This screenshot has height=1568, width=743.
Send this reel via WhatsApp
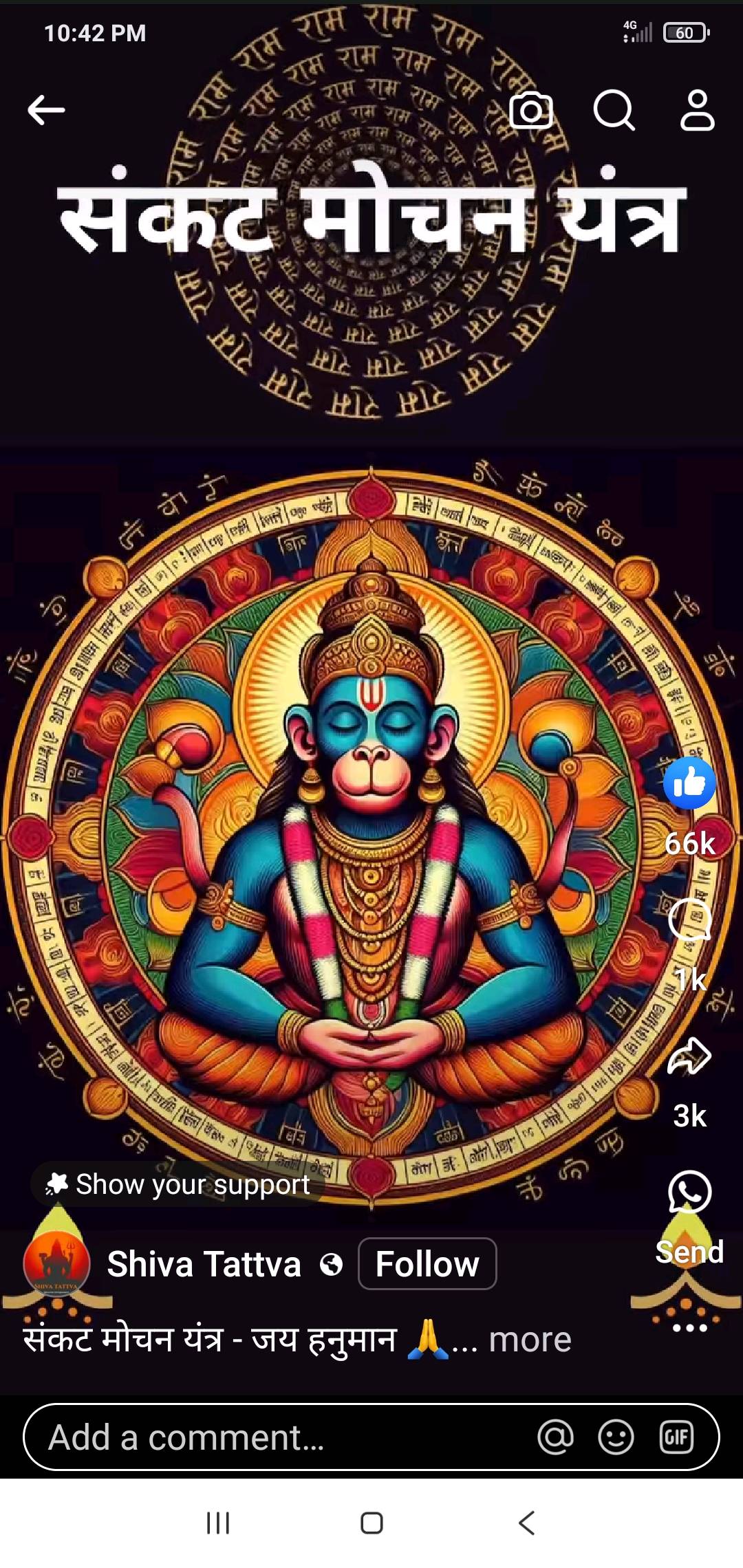coord(689,1192)
